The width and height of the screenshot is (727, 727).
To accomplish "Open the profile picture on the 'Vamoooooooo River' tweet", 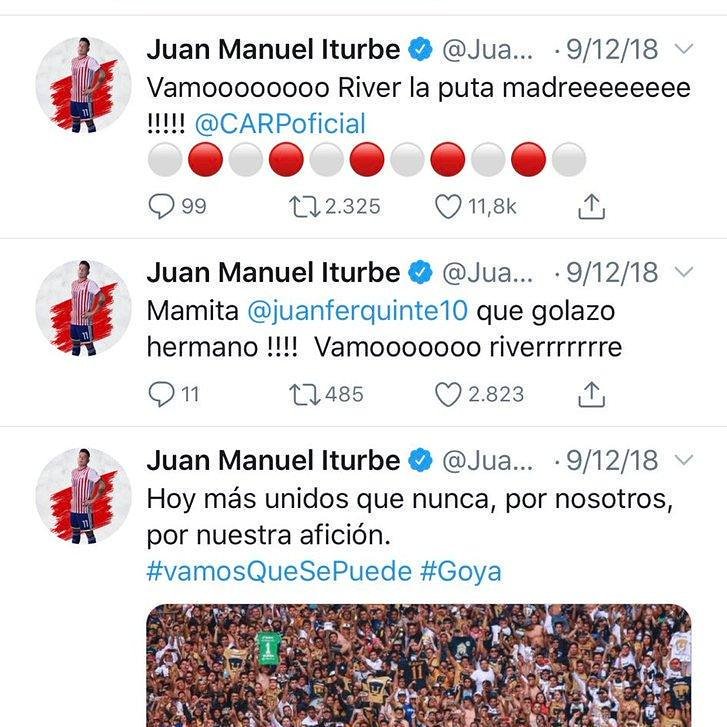I will click(84, 83).
